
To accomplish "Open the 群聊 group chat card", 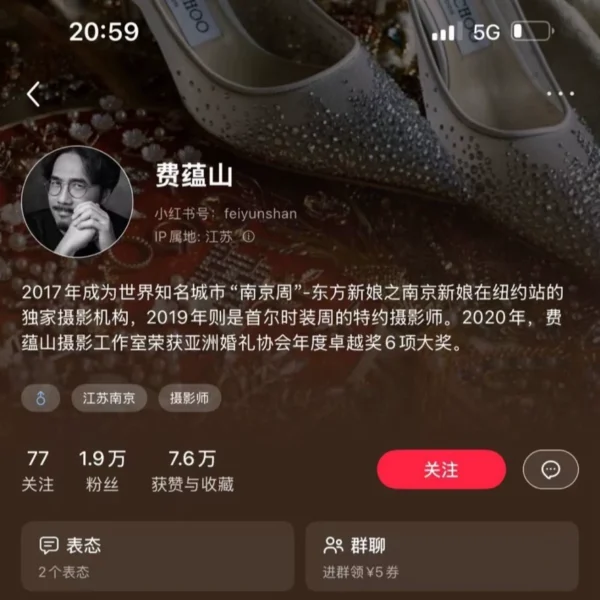I will coord(441,557).
